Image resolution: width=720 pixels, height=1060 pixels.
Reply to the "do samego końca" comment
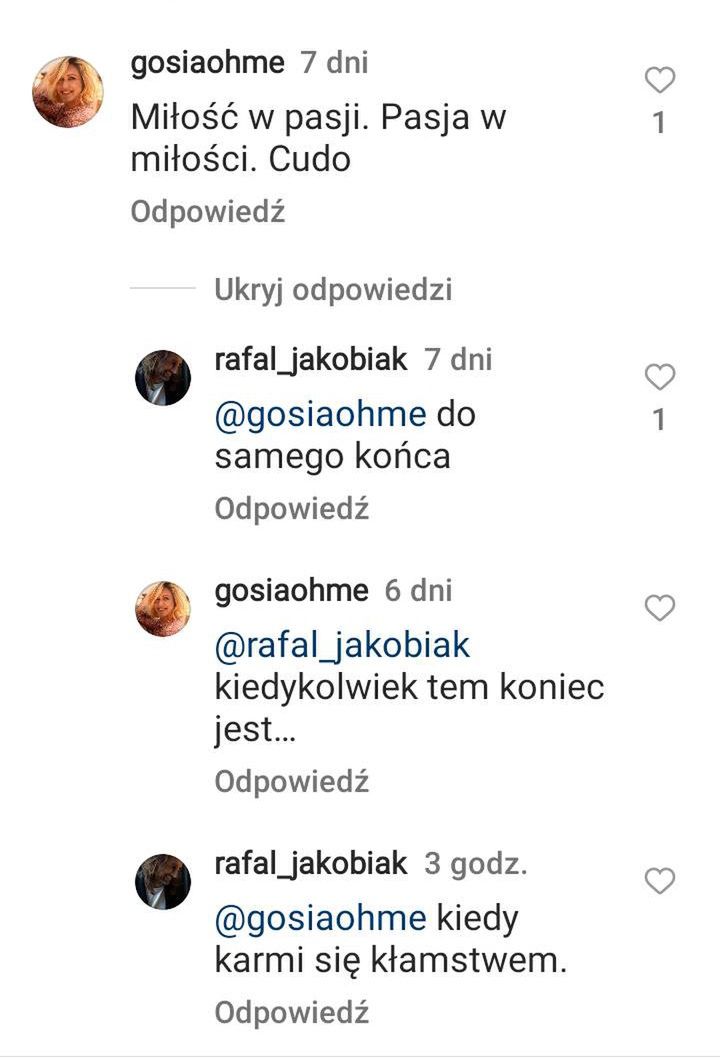(292, 509)
